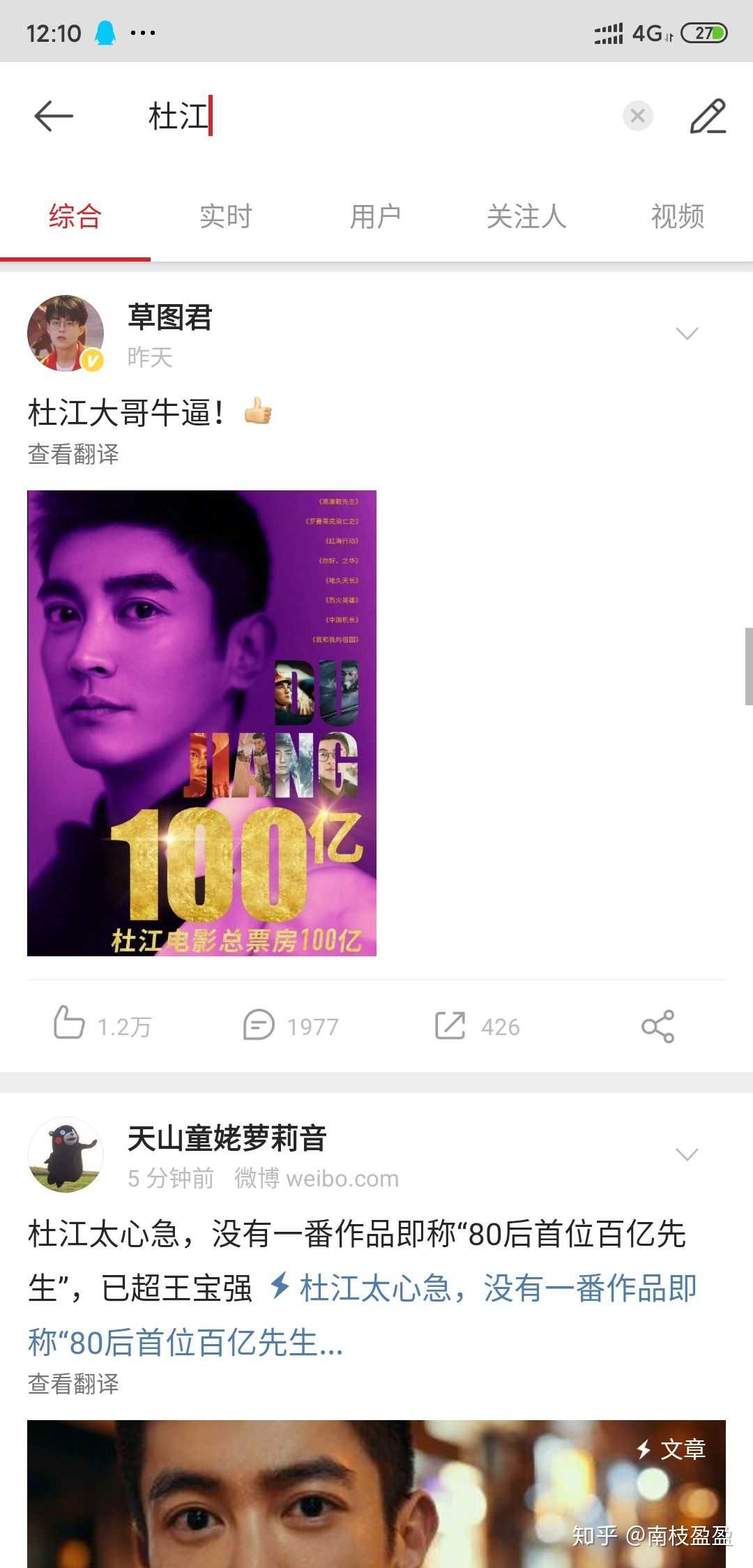The image size is (753, 1568).
Task: Select the 综合 tab
Action: (75, 217)
